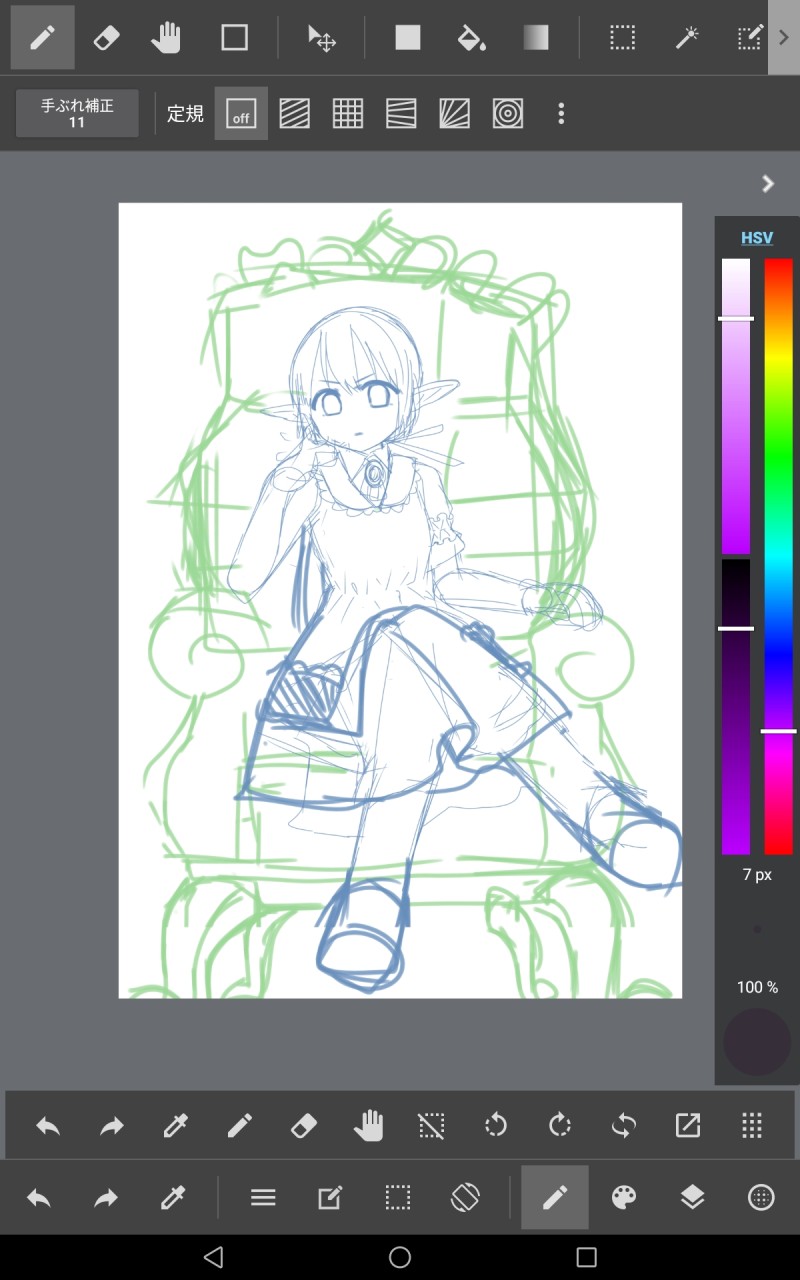This screenshot has width=800, height=1280.
Task: Switch color mode via HSV label
Action: coord(756,238)
